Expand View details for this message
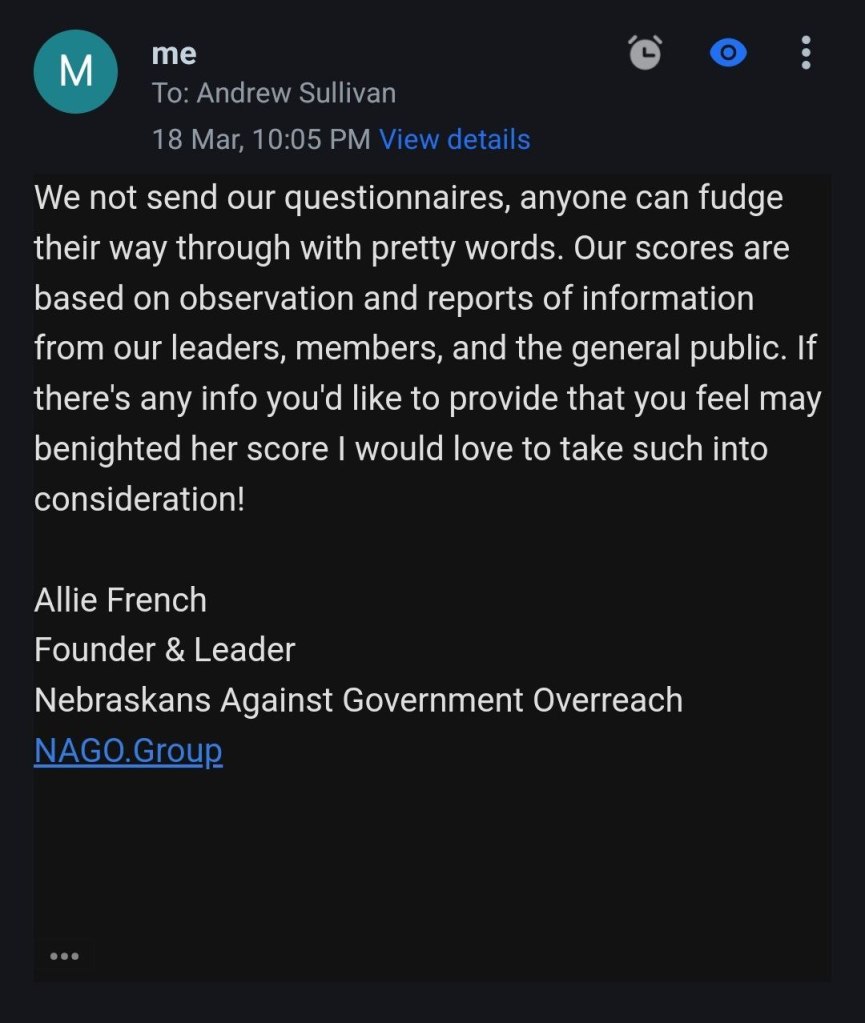Screen dimensions: 865x1023 tap(454, 139)
